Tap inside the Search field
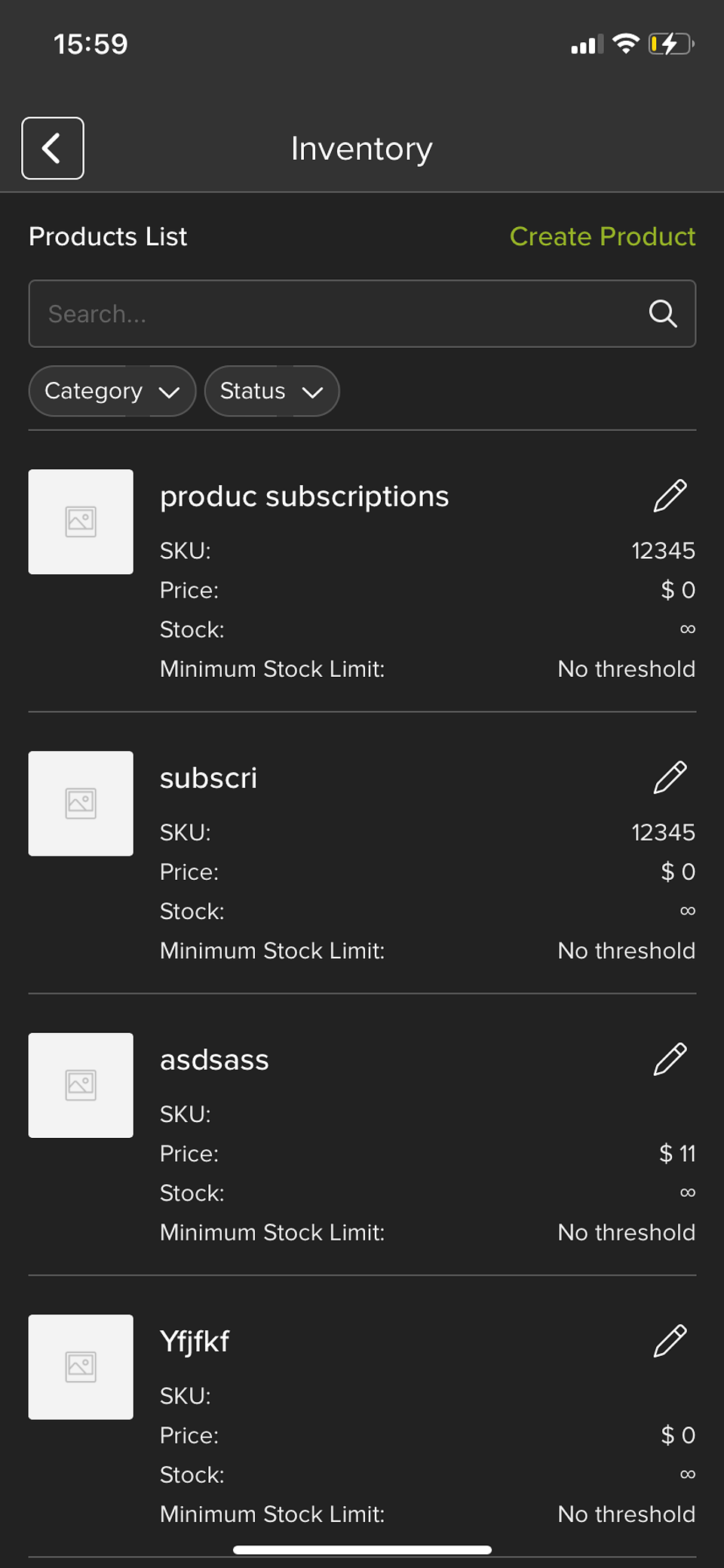 coord(302,313)
